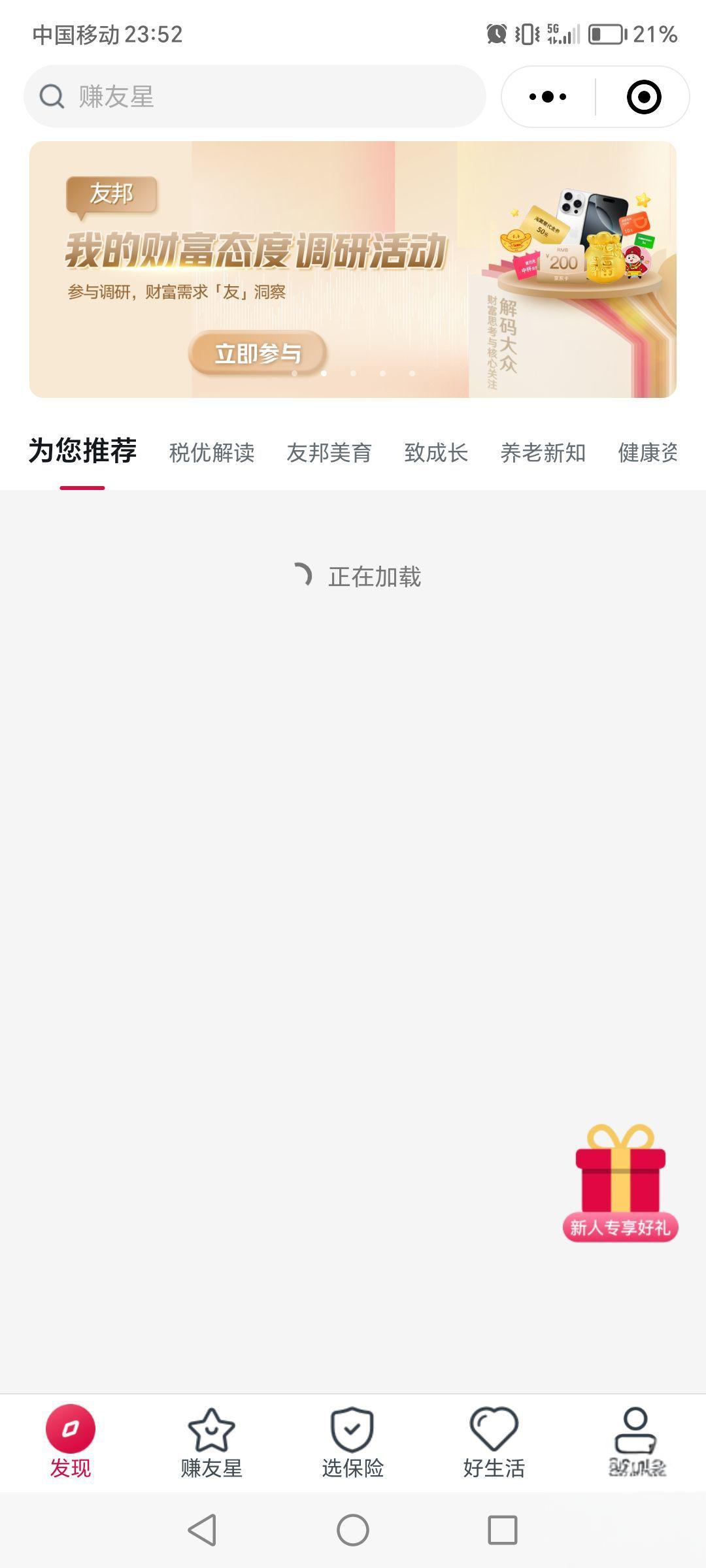The image size is (706, 1568).
Task: Open the 赚友星 search box
Action: (x=255, y=96)
